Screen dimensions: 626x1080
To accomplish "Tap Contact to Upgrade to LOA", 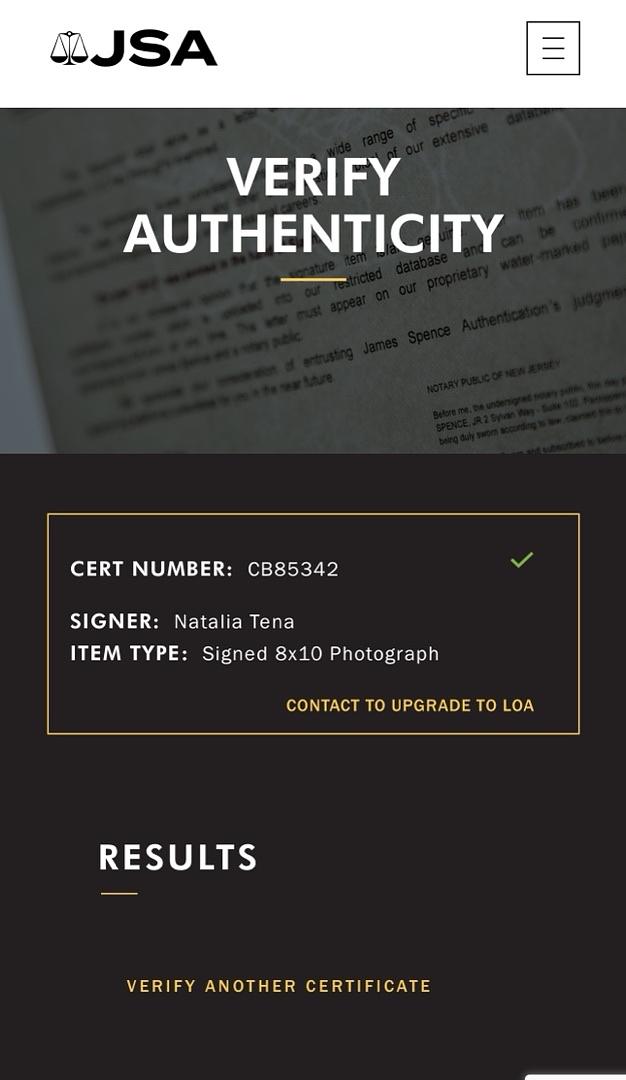I will 410,705.
